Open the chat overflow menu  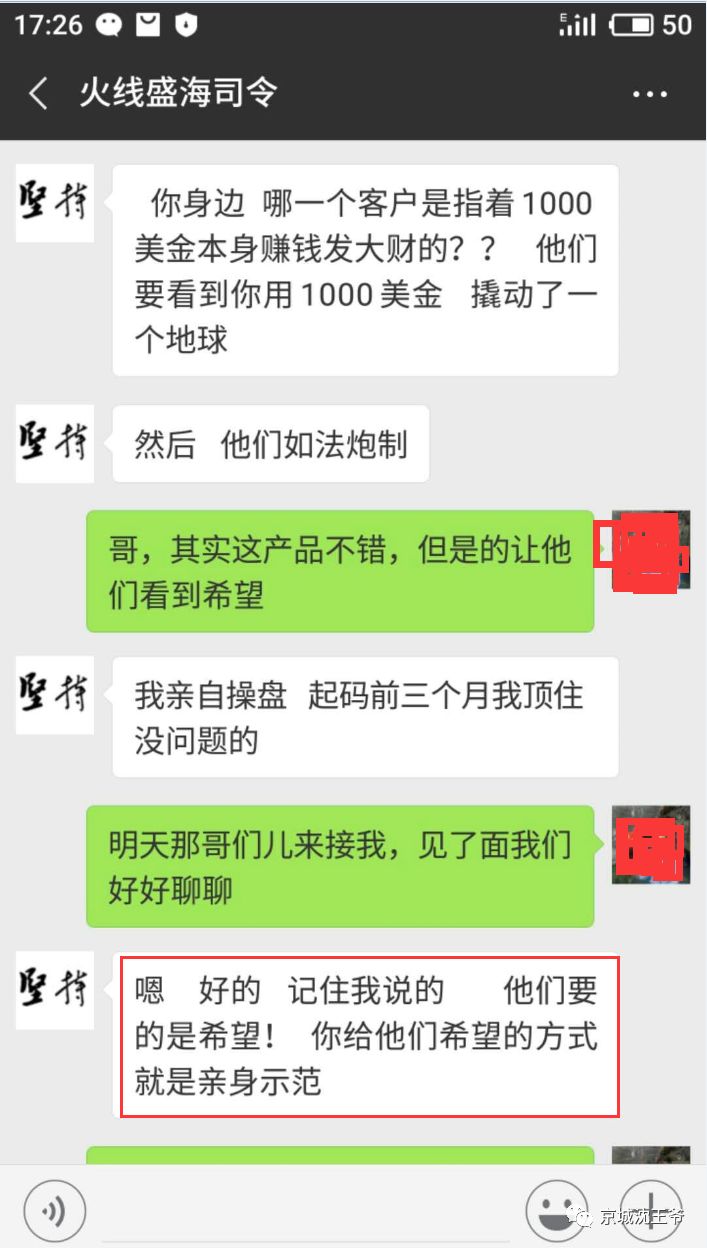649,95
